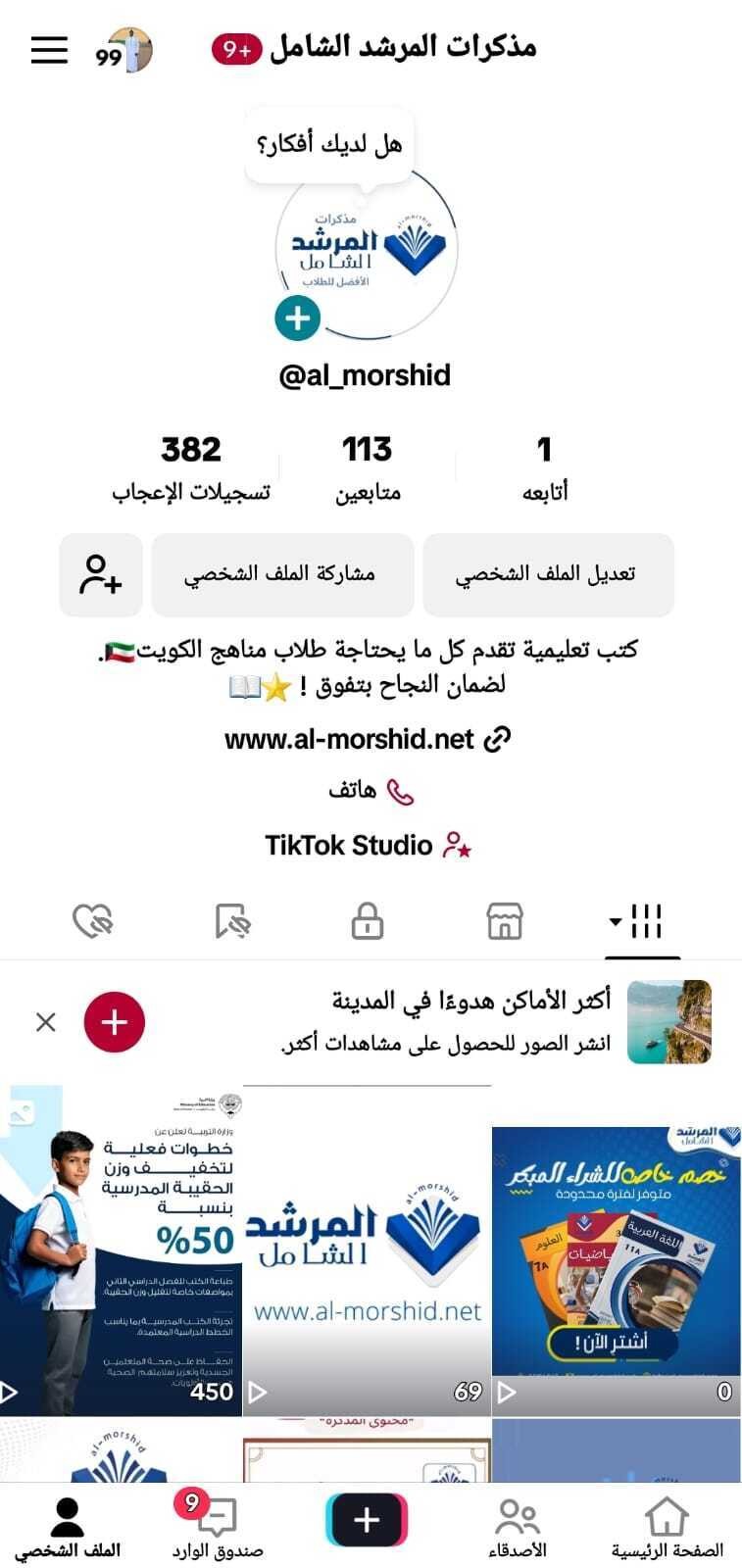The width and height of the screenshot is (742, 1568).
Task: Create a new post with plus button
Action: pyautogui.click(x=367, y=1520)
